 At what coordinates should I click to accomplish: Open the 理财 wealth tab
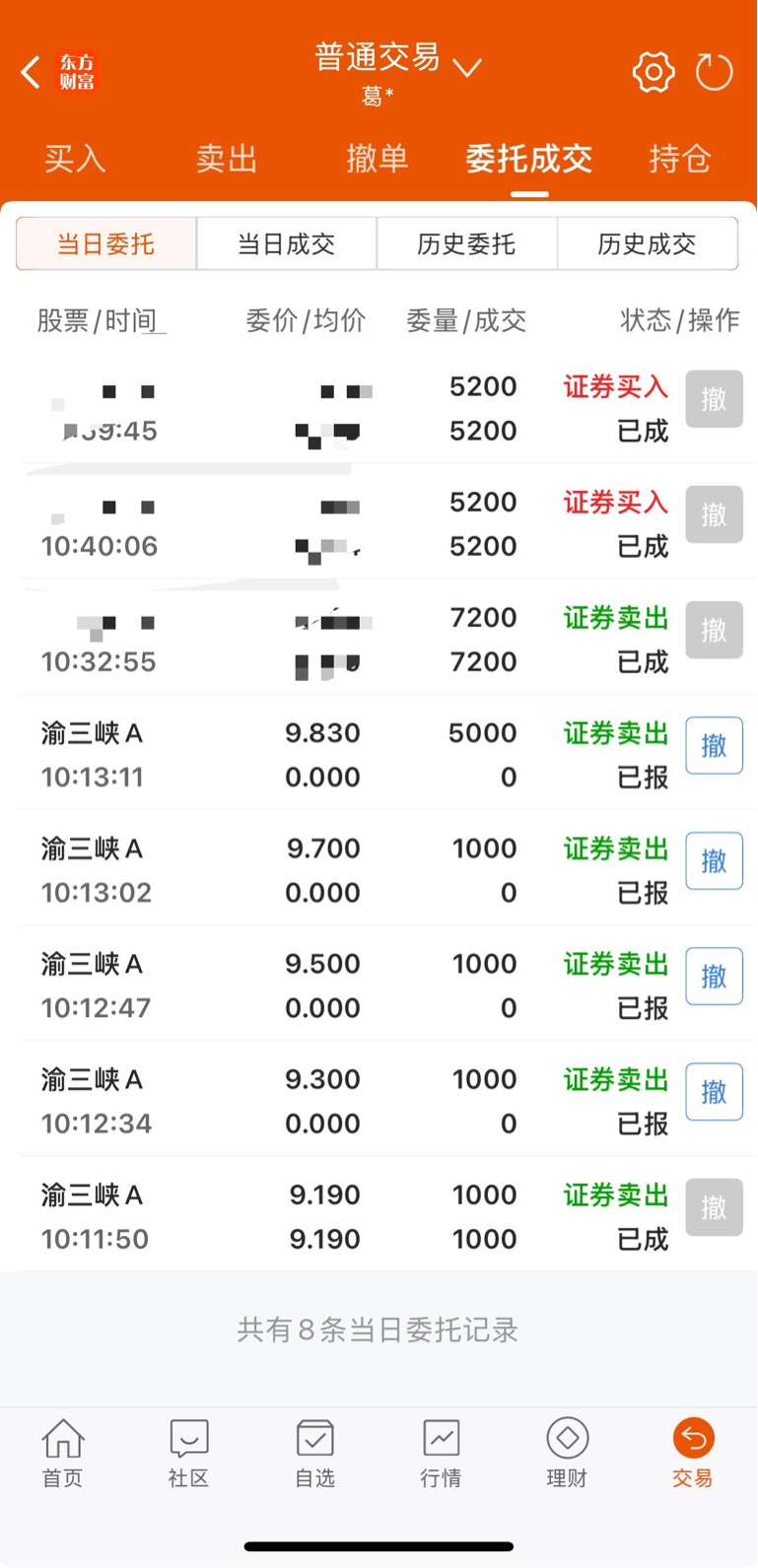pos(567,1453)
